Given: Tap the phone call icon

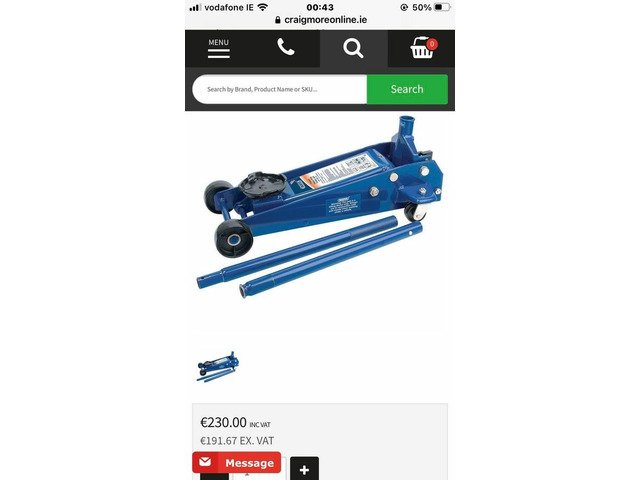Looking at the screenshot, I should point(286,48).
